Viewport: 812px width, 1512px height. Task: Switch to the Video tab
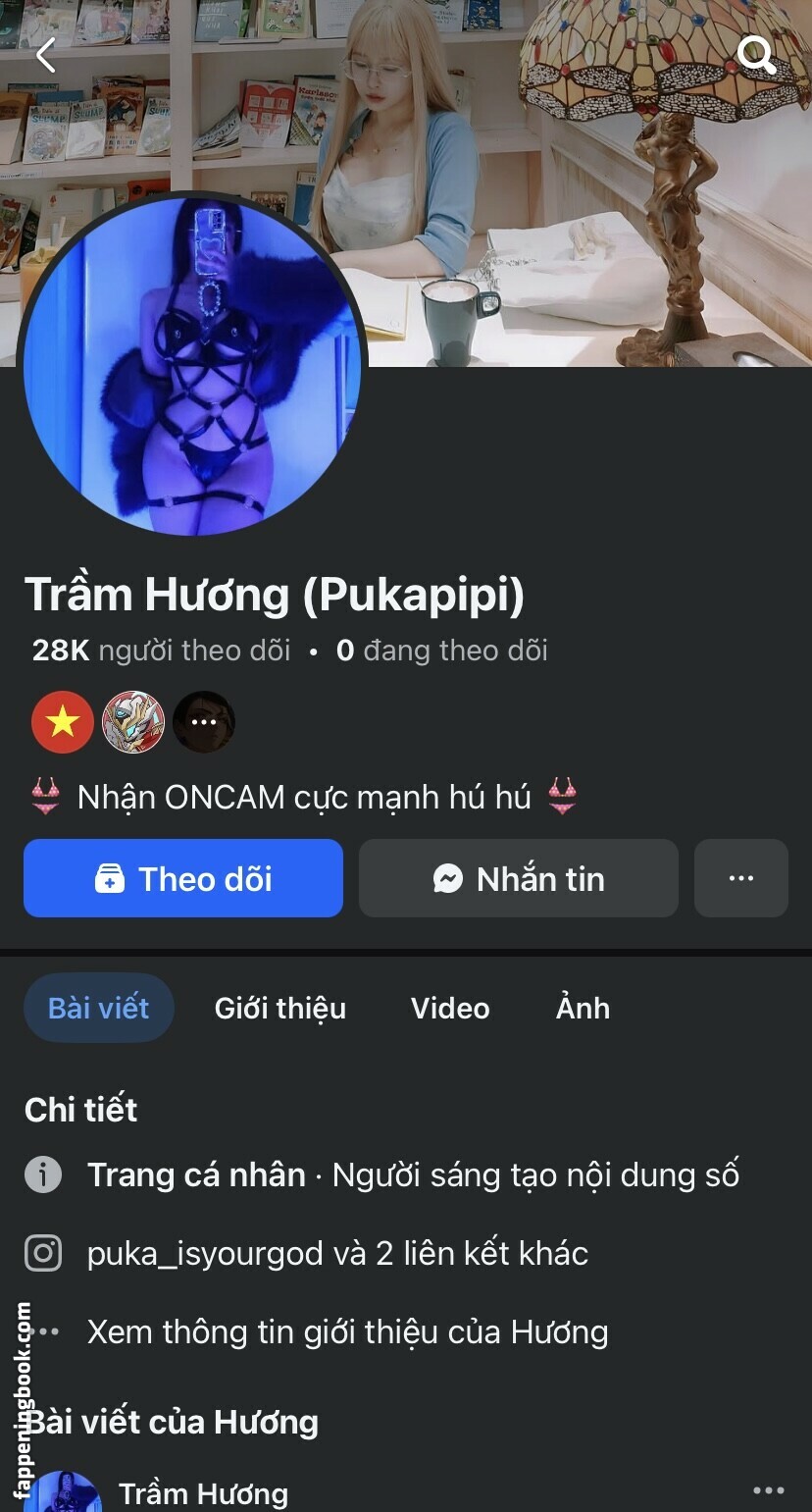(450, 1008)
